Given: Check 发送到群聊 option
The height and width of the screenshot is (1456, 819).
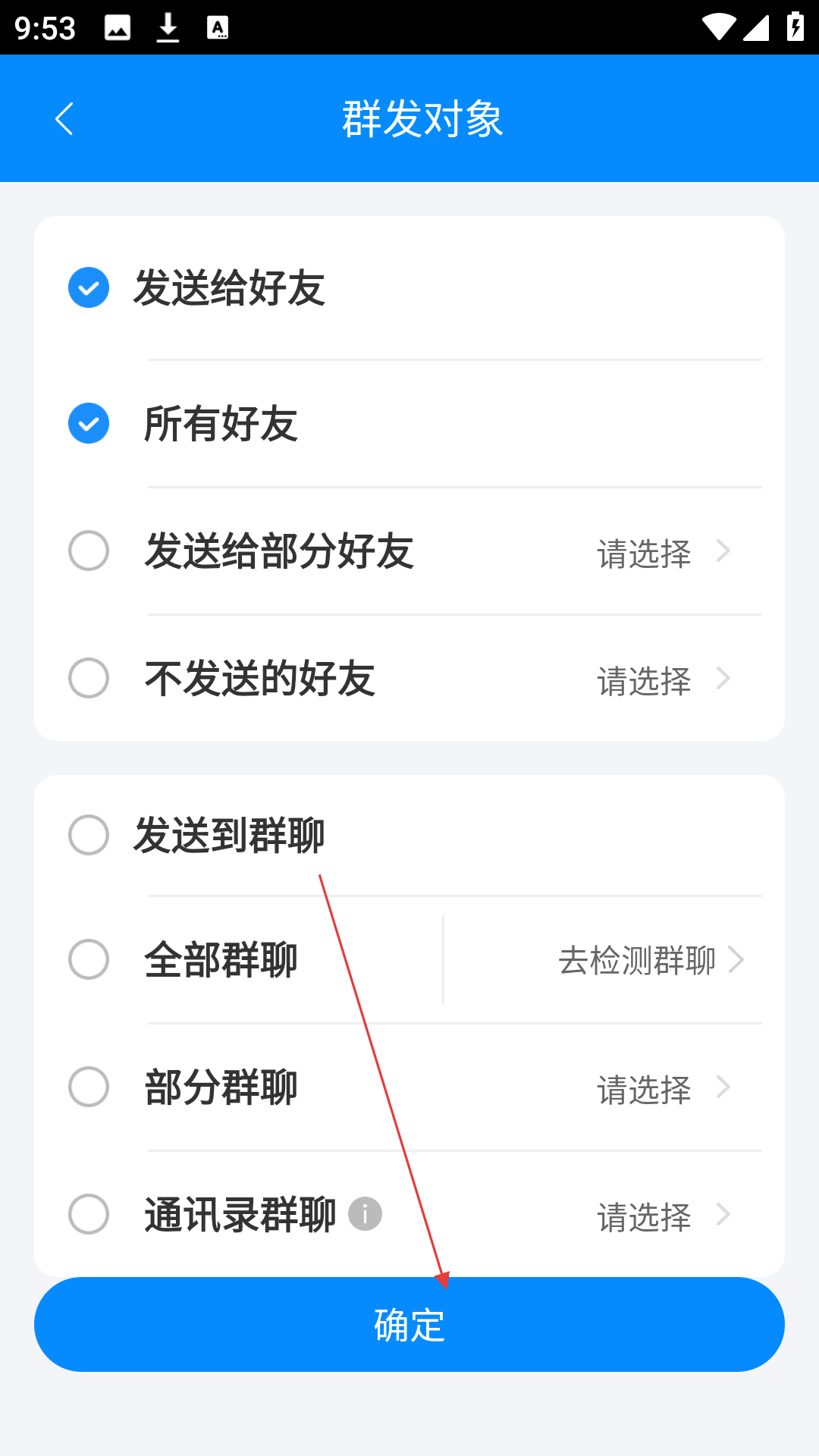Looking at the screenshot, I should [x=89, y=835].
